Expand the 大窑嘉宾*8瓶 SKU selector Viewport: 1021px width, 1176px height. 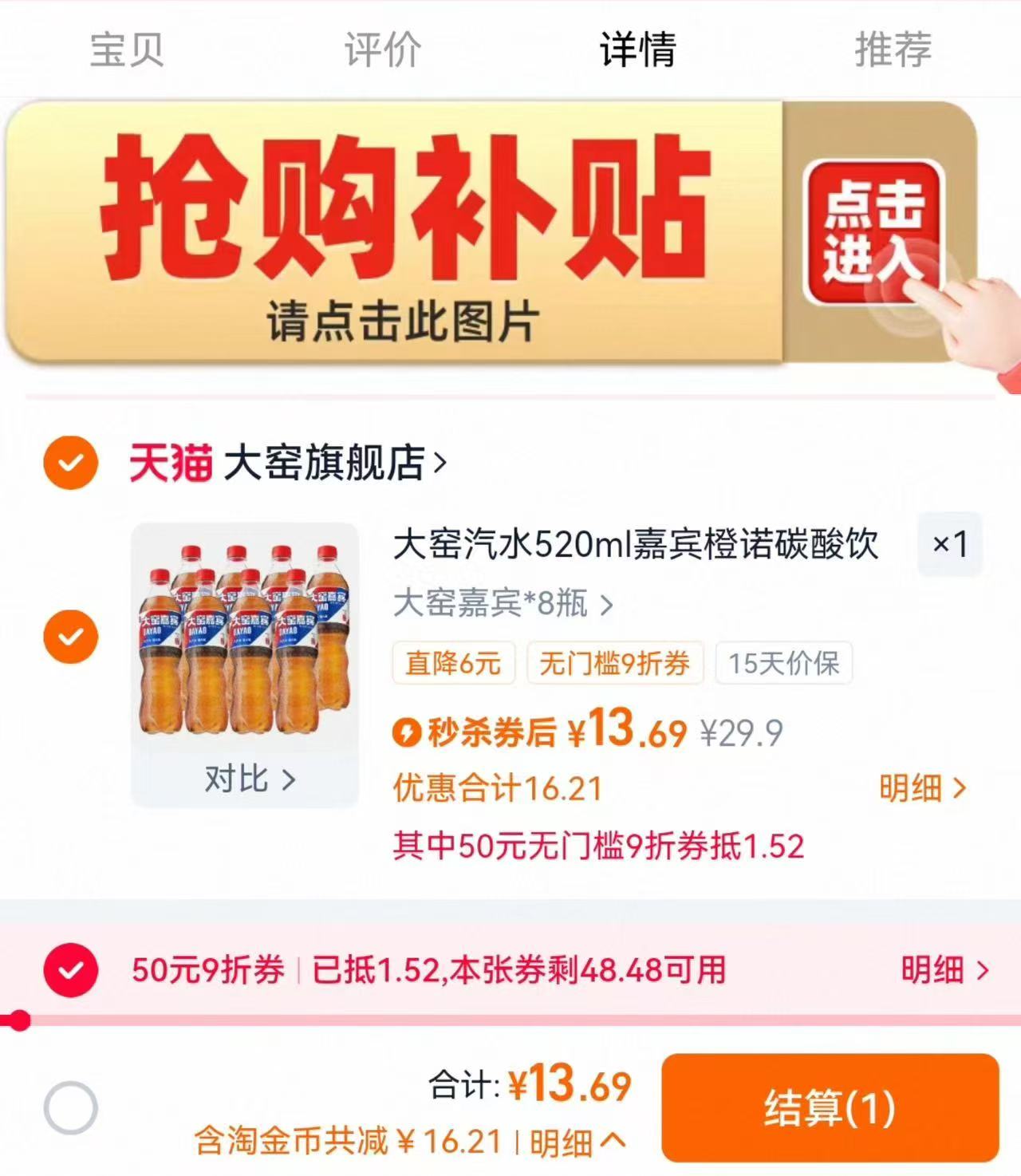[x=503, y=606]
